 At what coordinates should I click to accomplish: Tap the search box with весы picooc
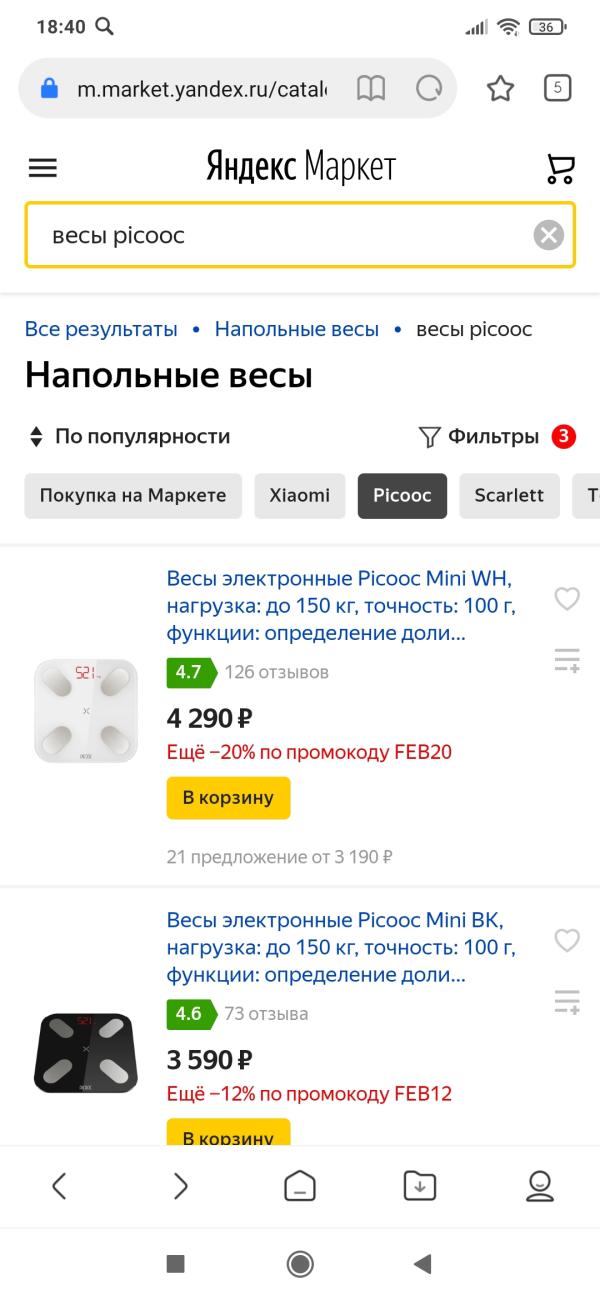point(280,236)
